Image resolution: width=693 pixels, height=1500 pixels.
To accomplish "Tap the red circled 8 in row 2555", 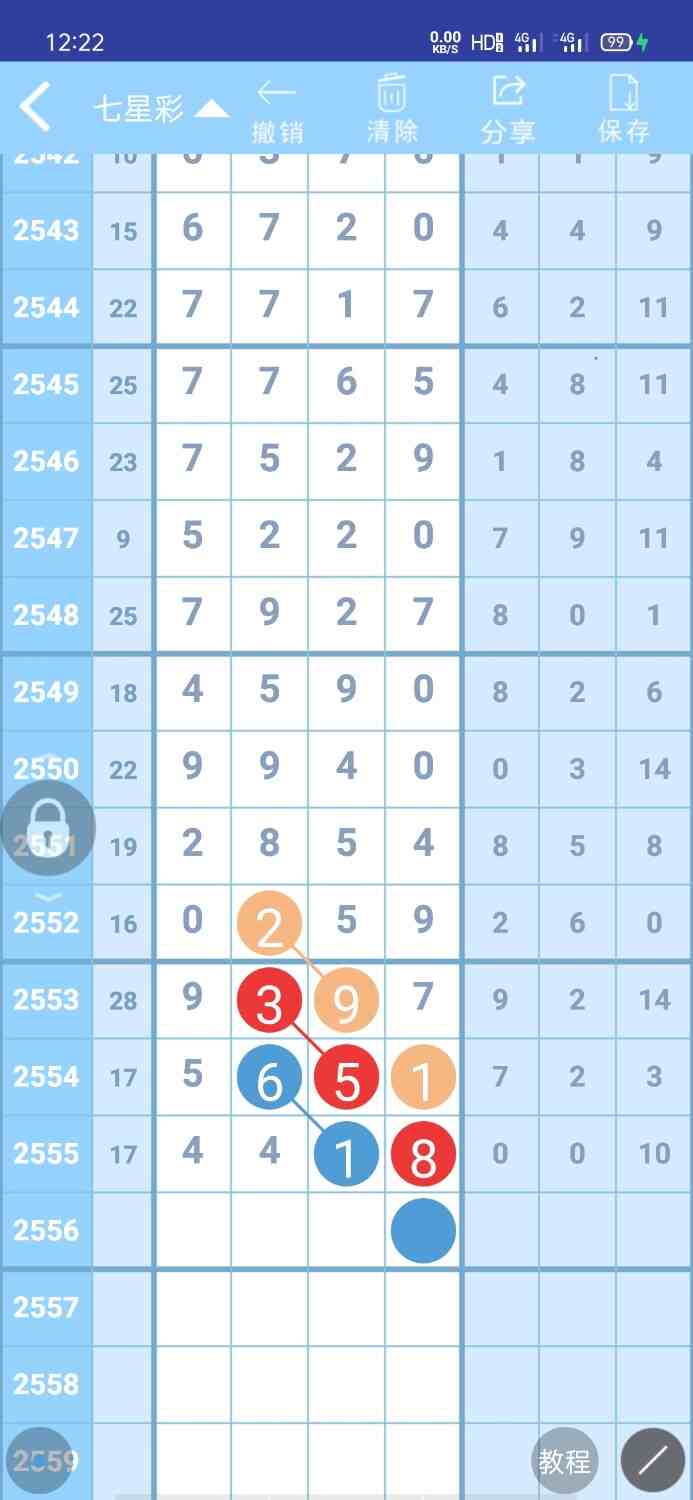I will (423, 1155).
